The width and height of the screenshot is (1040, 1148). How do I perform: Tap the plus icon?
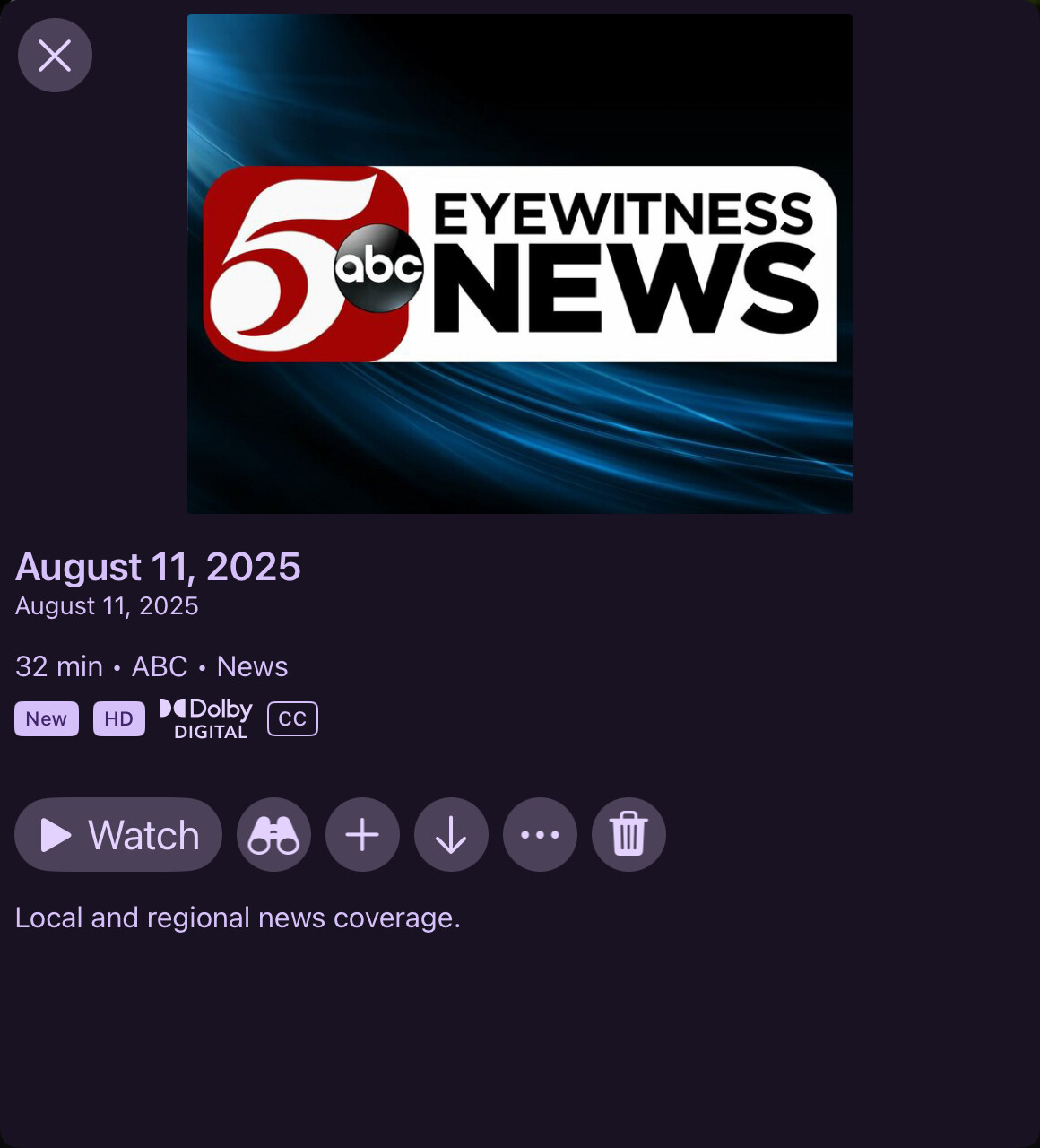click(x=362, y=835)
